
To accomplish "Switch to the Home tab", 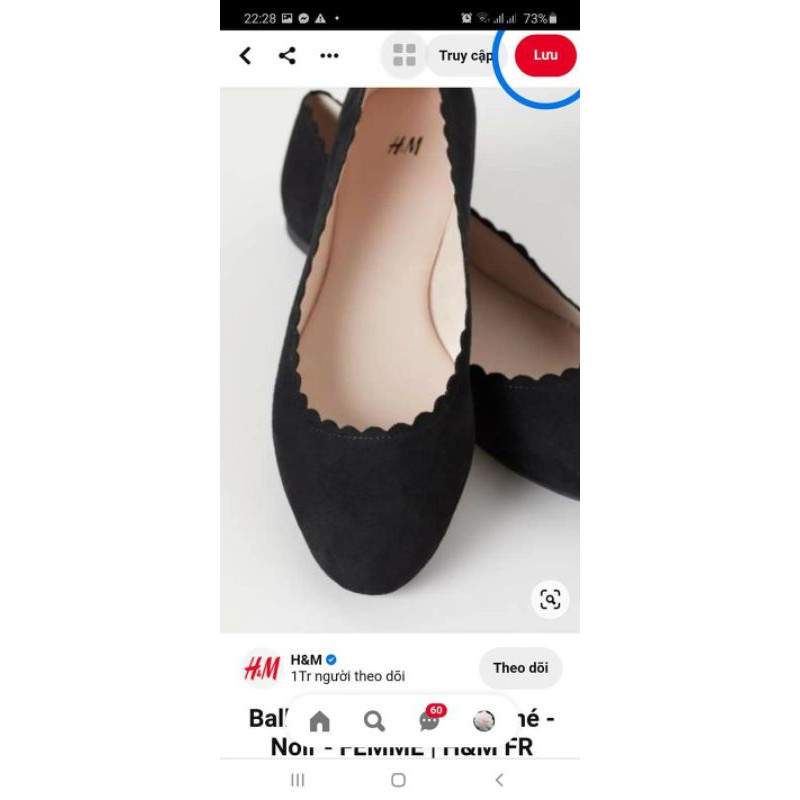I will click(320, 721).
